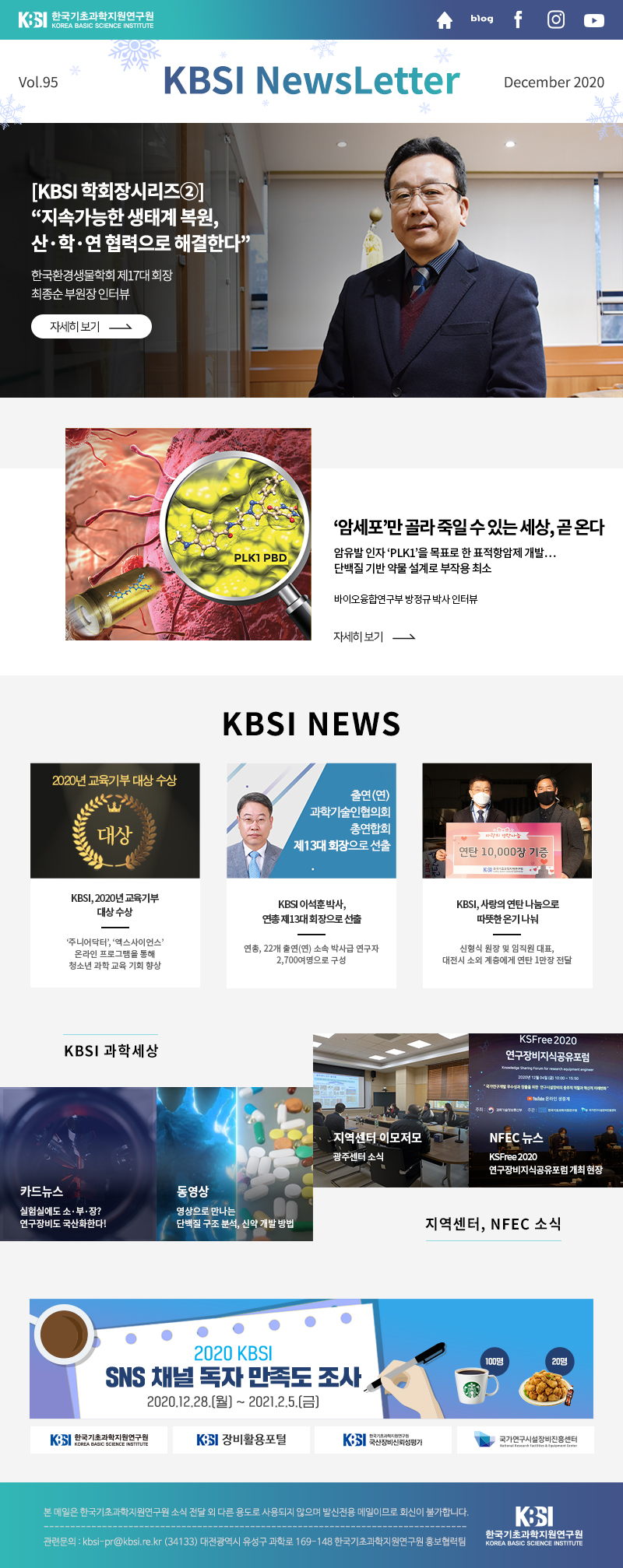The image size is (623, 1568).
Task: Open the KBSI home page icon
Action: [x=445, y=20]
